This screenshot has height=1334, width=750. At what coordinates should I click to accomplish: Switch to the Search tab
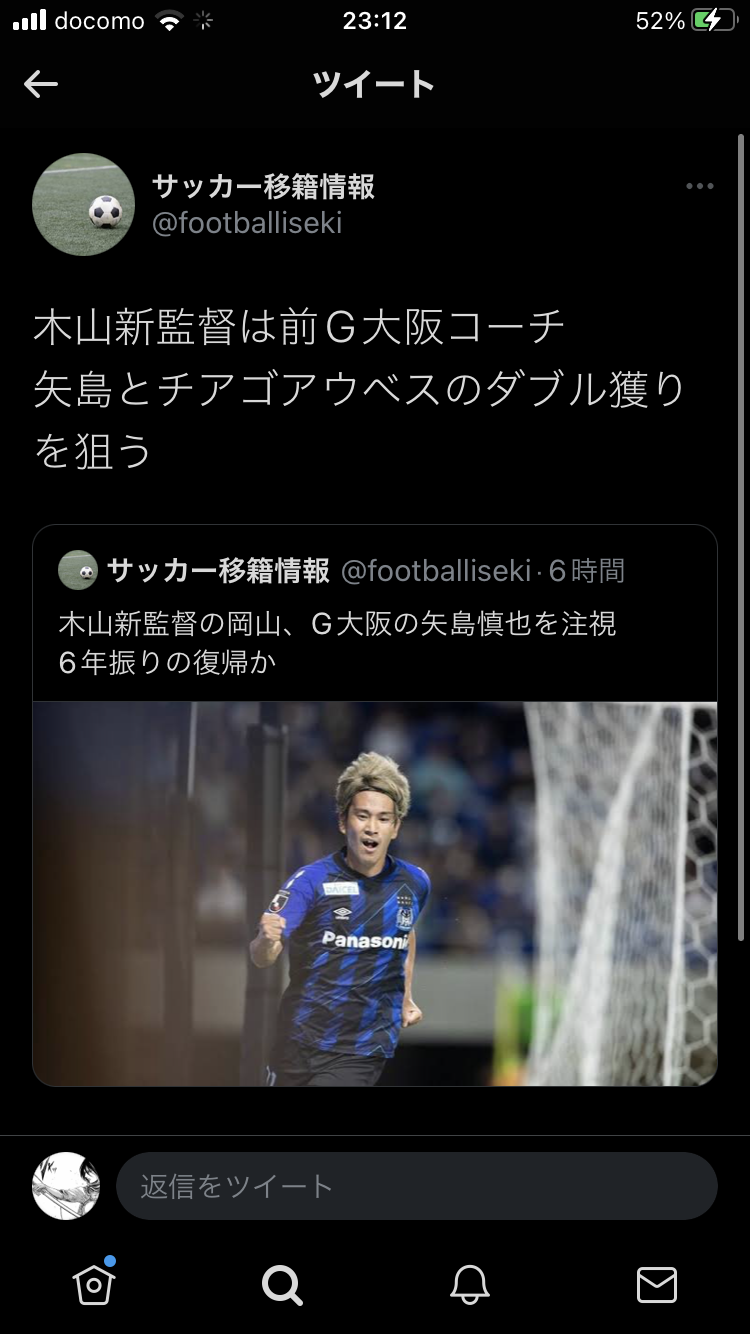click(x=281, y=1284)
